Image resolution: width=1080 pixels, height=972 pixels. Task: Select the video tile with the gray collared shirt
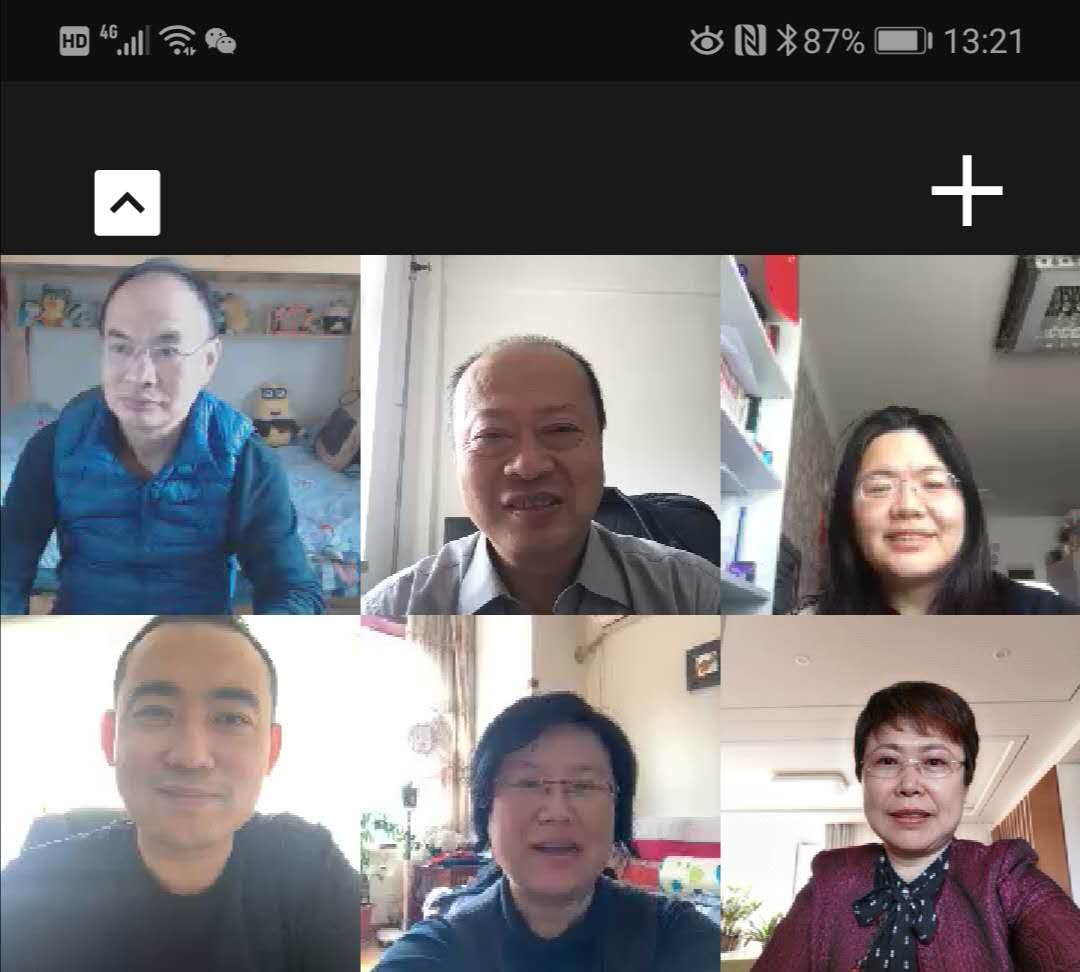pos(540,434)
